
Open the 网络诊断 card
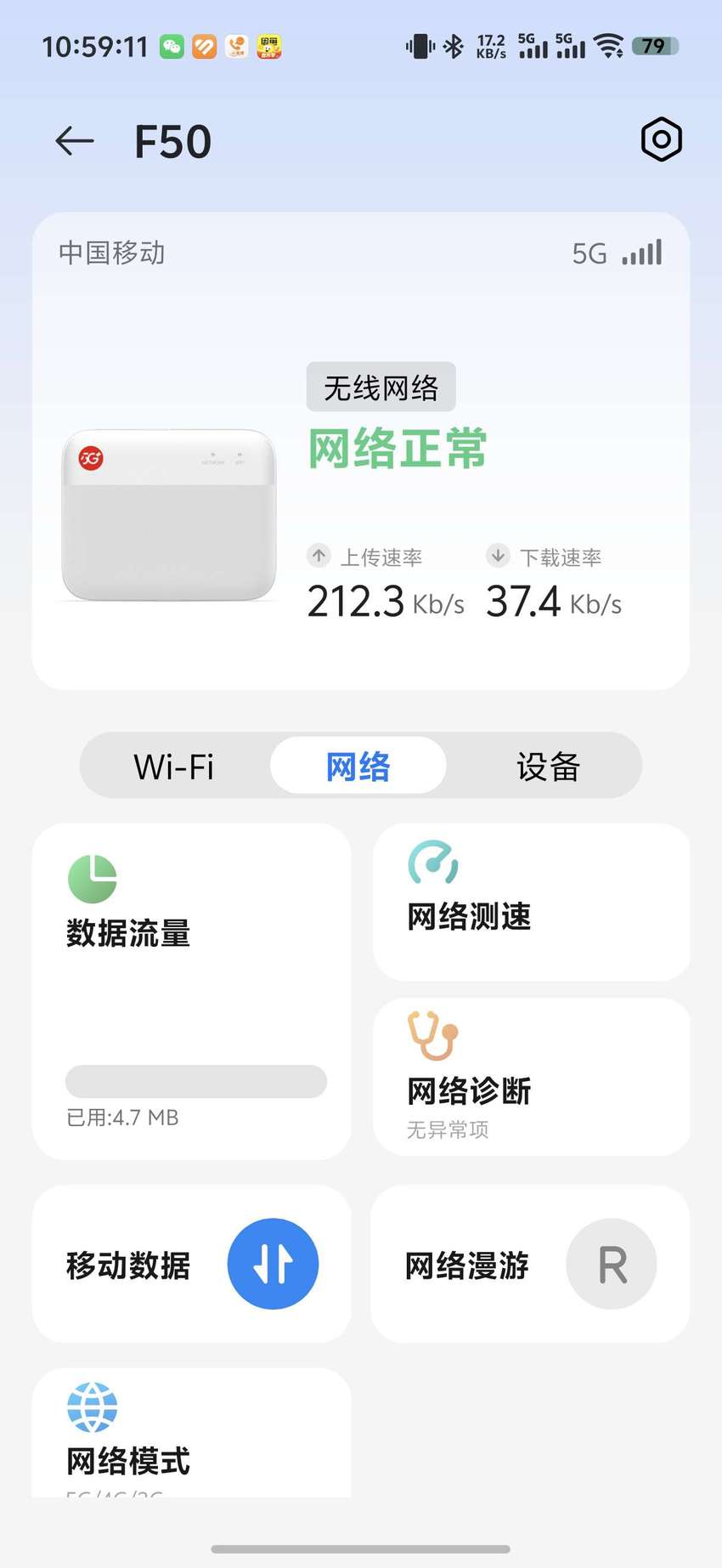532,1077
